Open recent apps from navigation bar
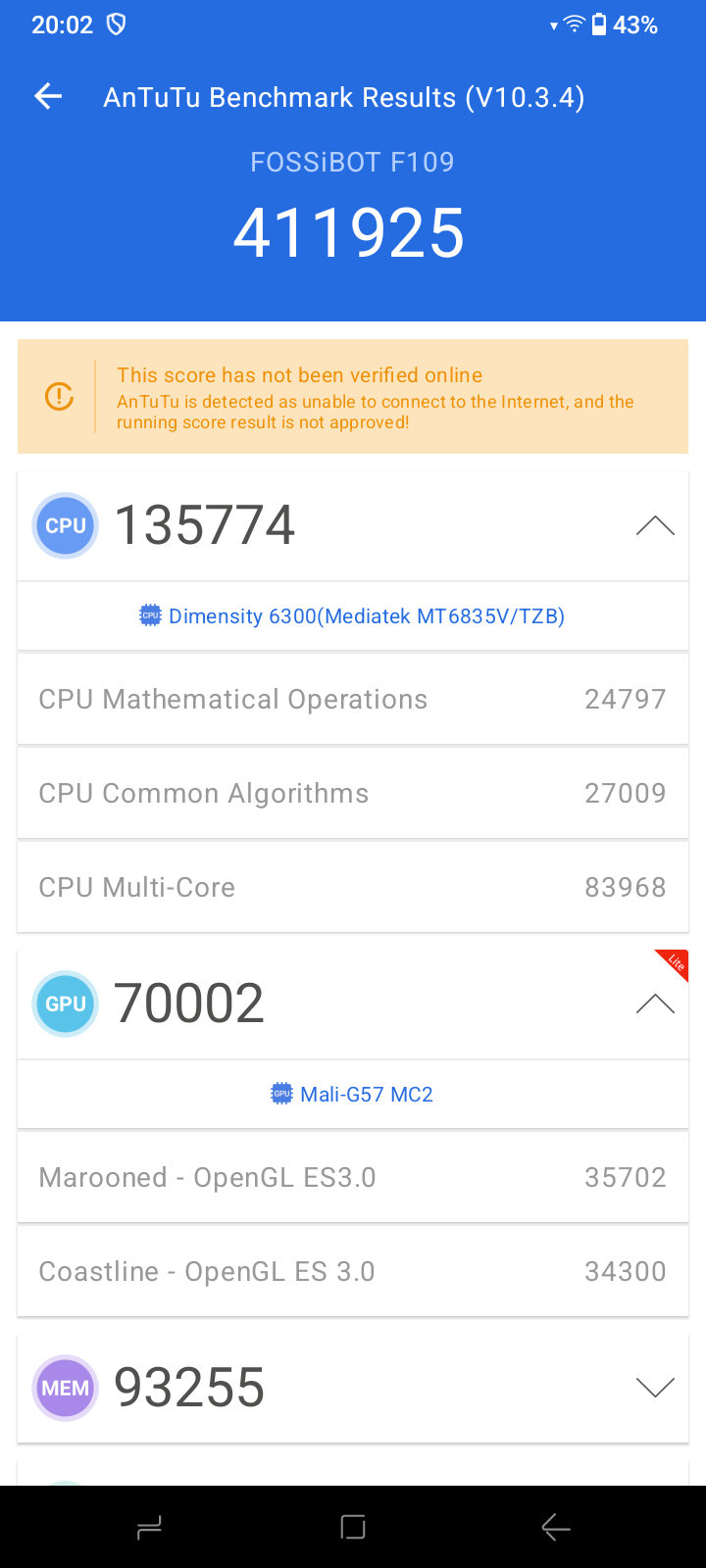The width and height of the screenshot is (706, 1568). (149, 1527)
